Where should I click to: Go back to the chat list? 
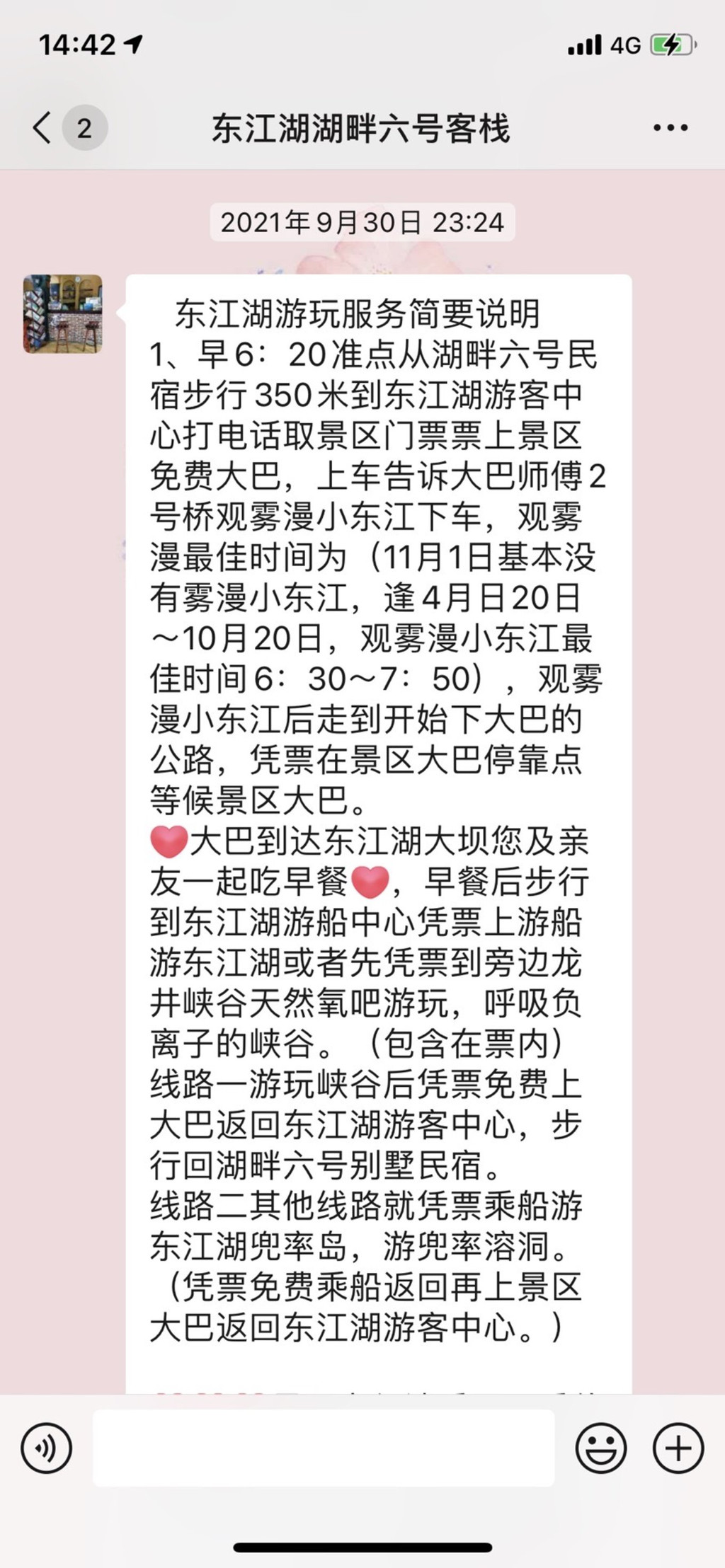pos(44,128)
